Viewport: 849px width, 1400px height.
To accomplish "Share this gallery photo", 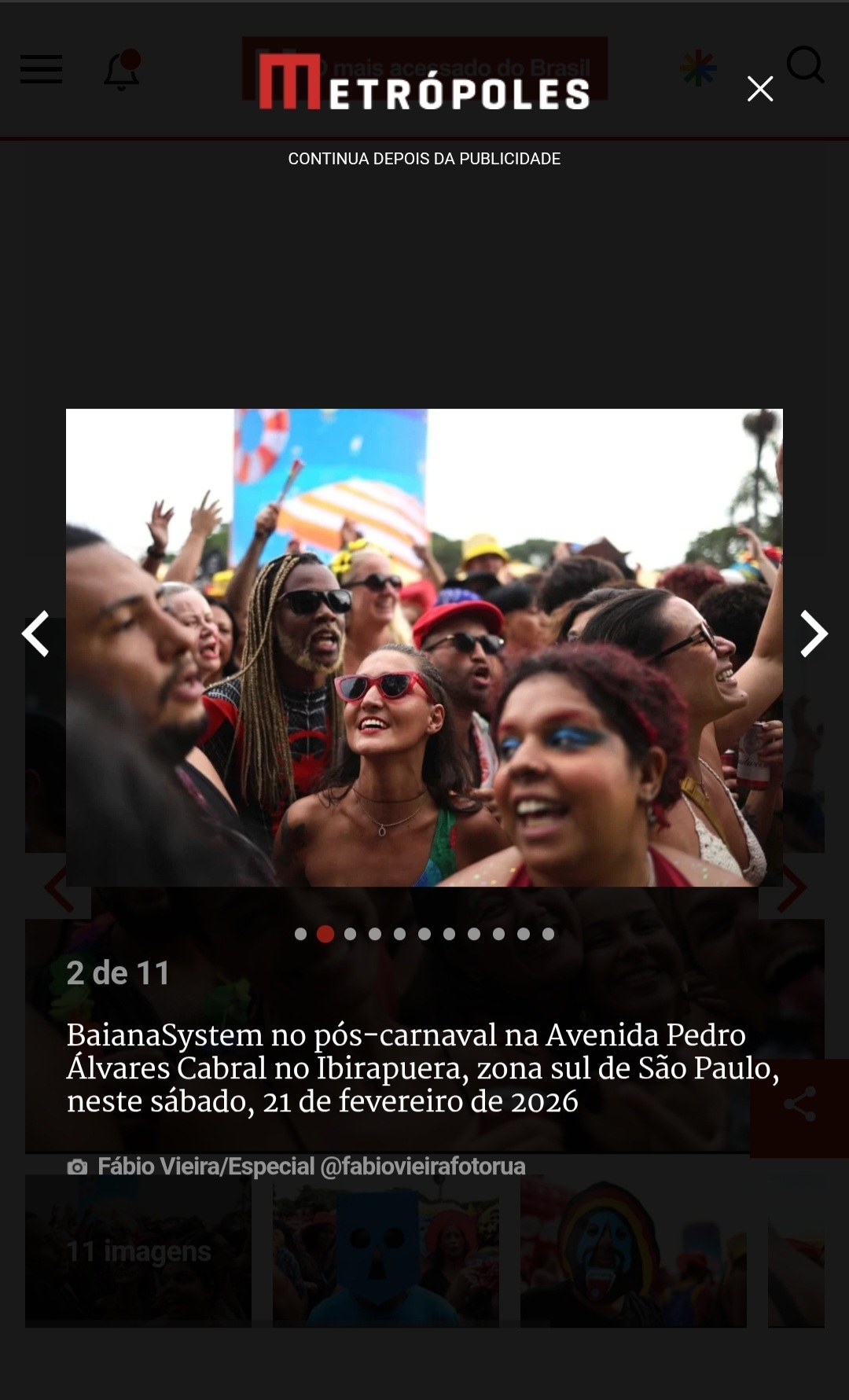I will (x=799, y=1105).
